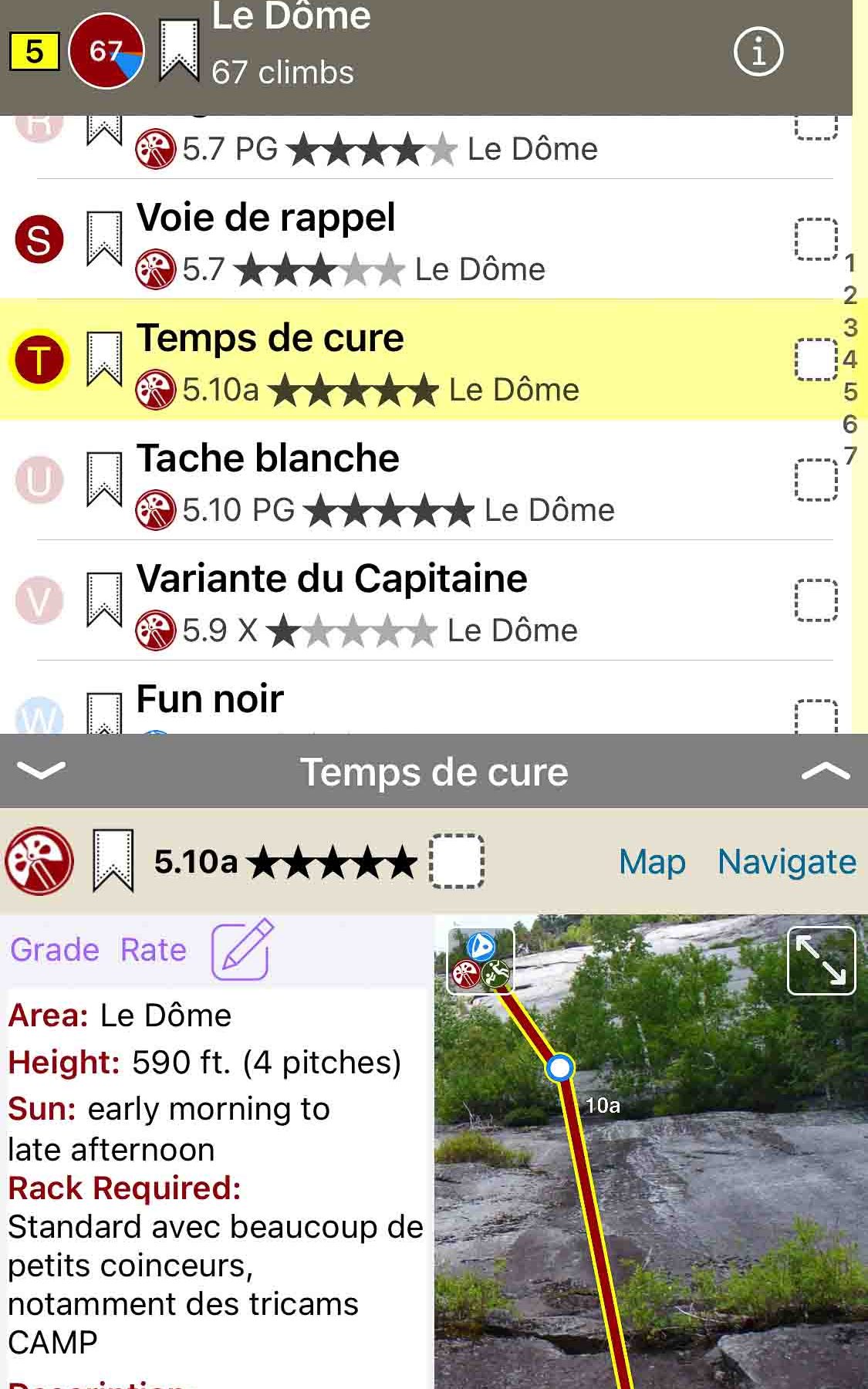Expand the Temps de cure panel upward
The height and width of the screenshot is (1389, 868).
point(826,771)
